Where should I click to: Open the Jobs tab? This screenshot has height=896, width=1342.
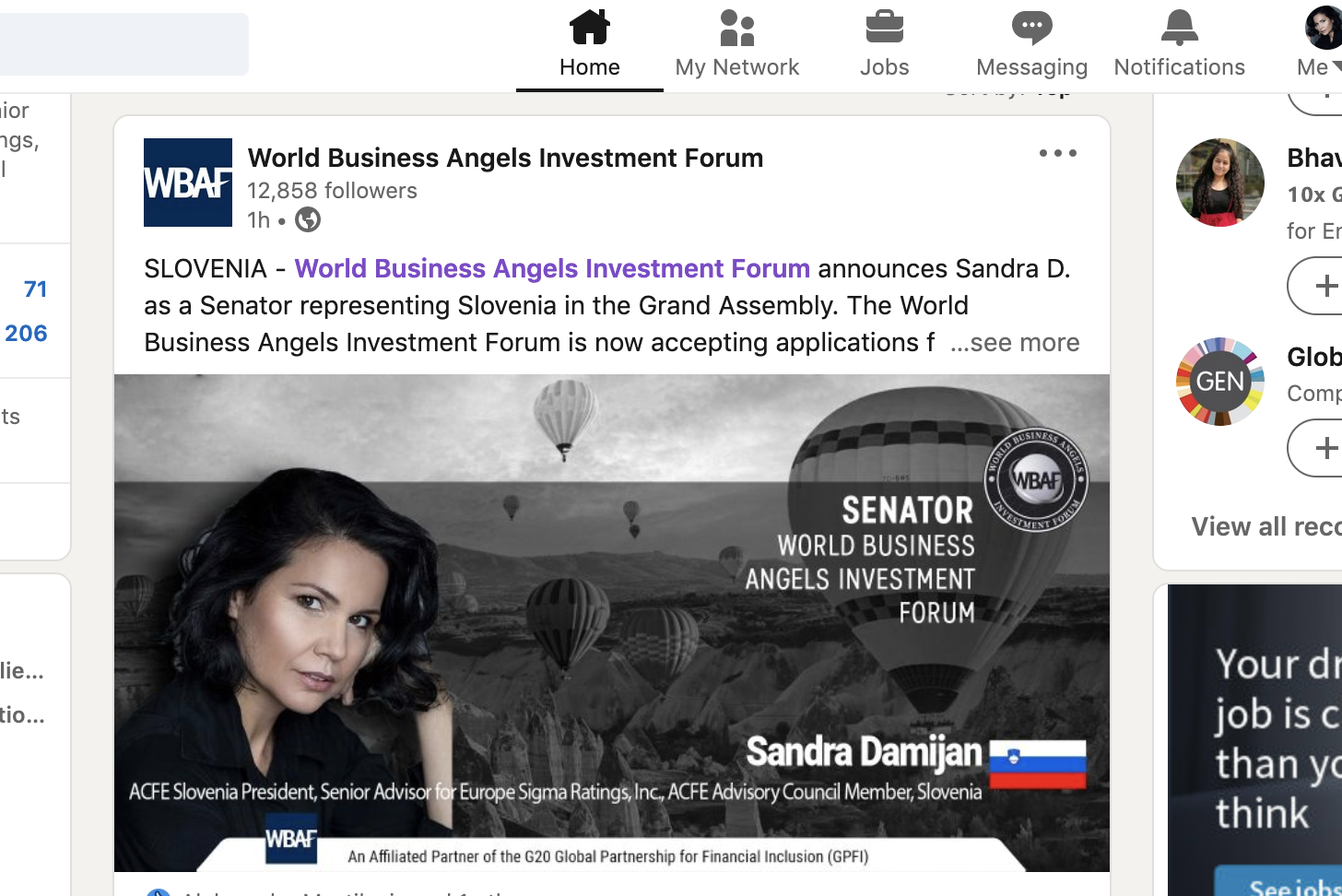point(884,44)
